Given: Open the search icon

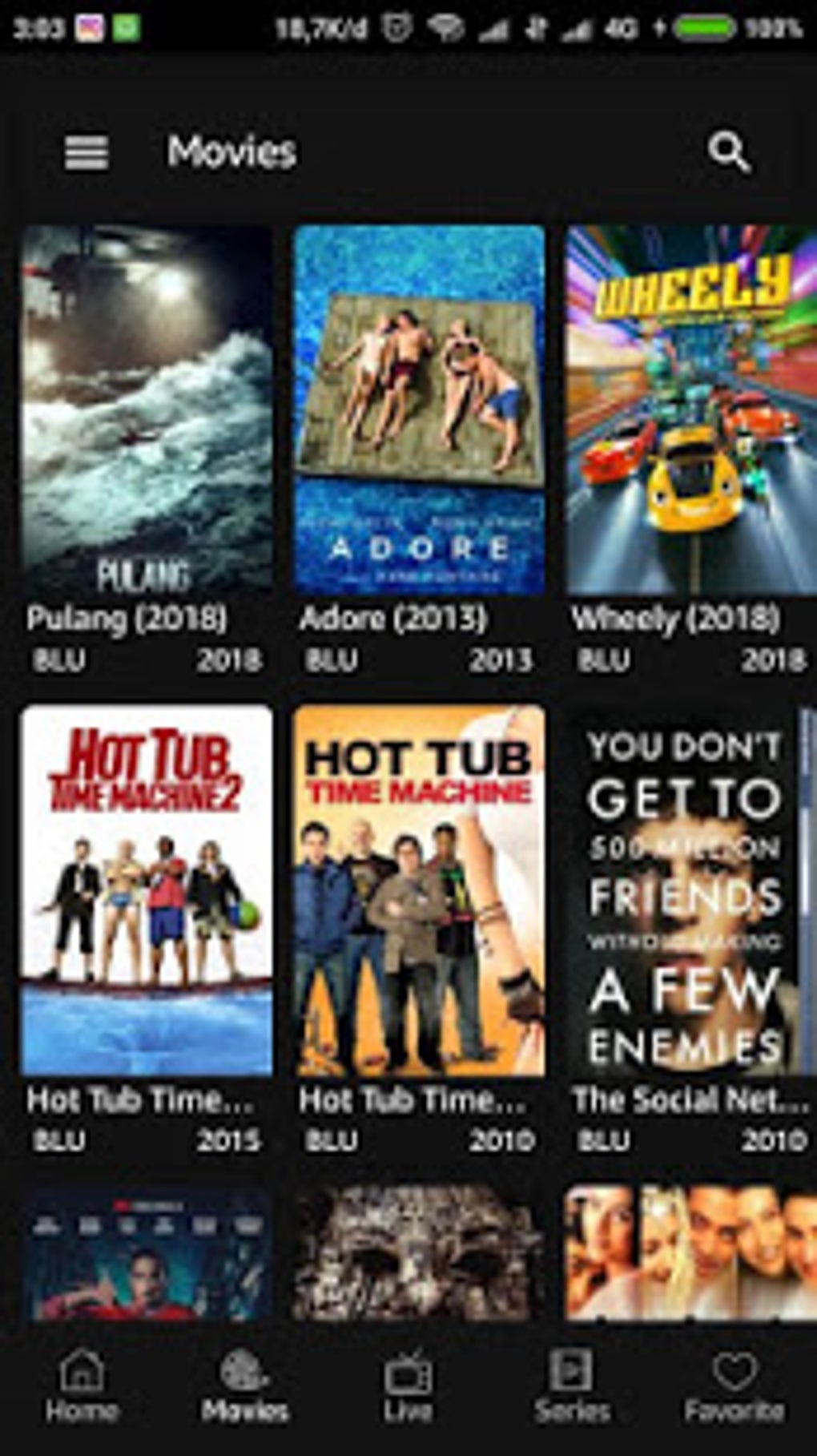Looking at the screenshot, I should [x=728, y=152].
